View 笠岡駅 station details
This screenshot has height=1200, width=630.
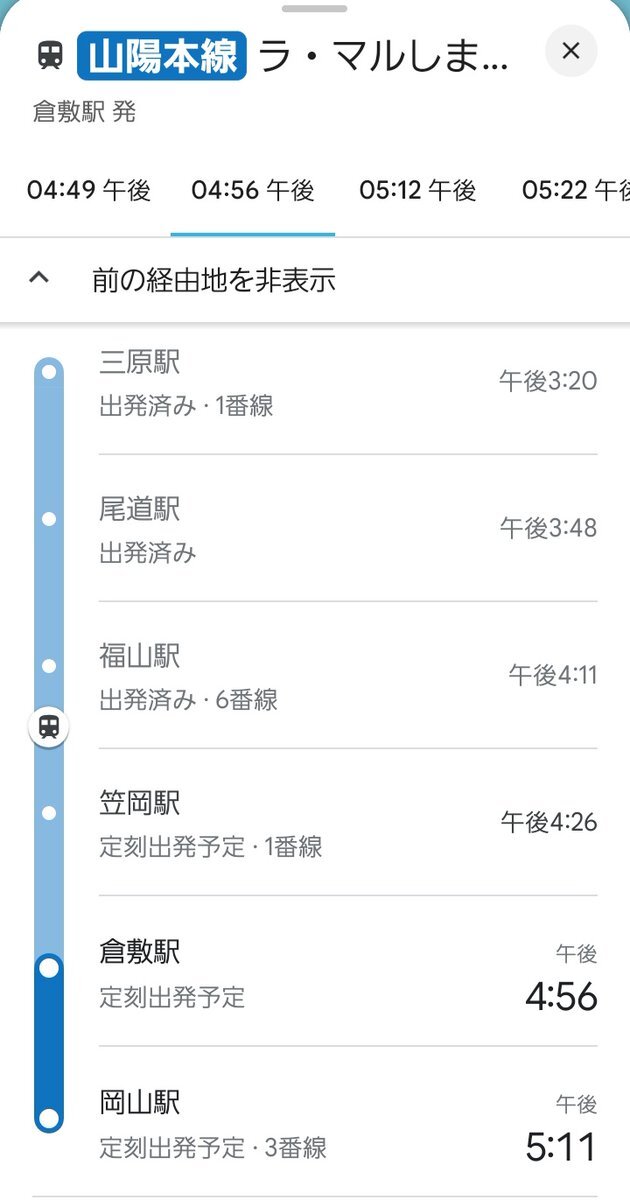tap(346, 822)
